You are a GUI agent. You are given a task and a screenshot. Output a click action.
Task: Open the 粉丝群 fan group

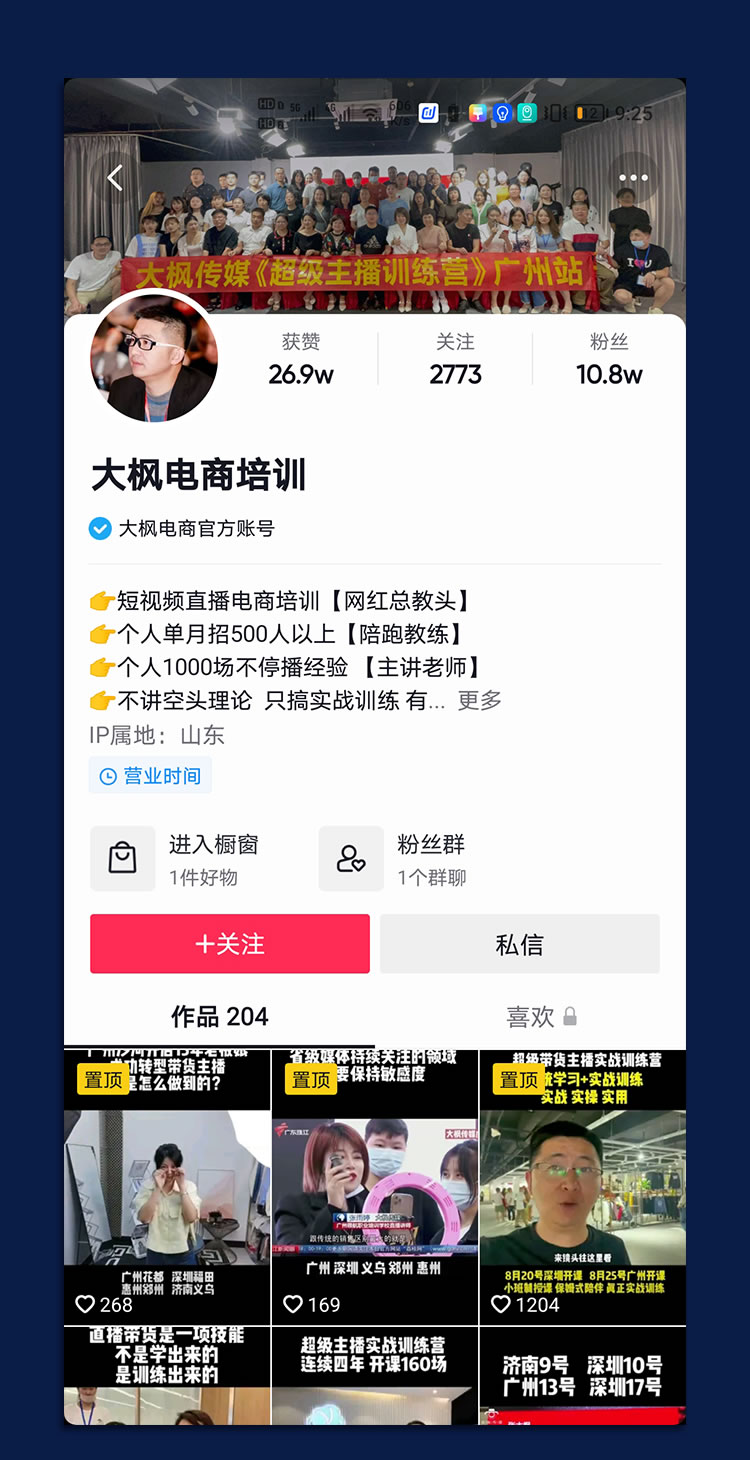click(400, 859)
